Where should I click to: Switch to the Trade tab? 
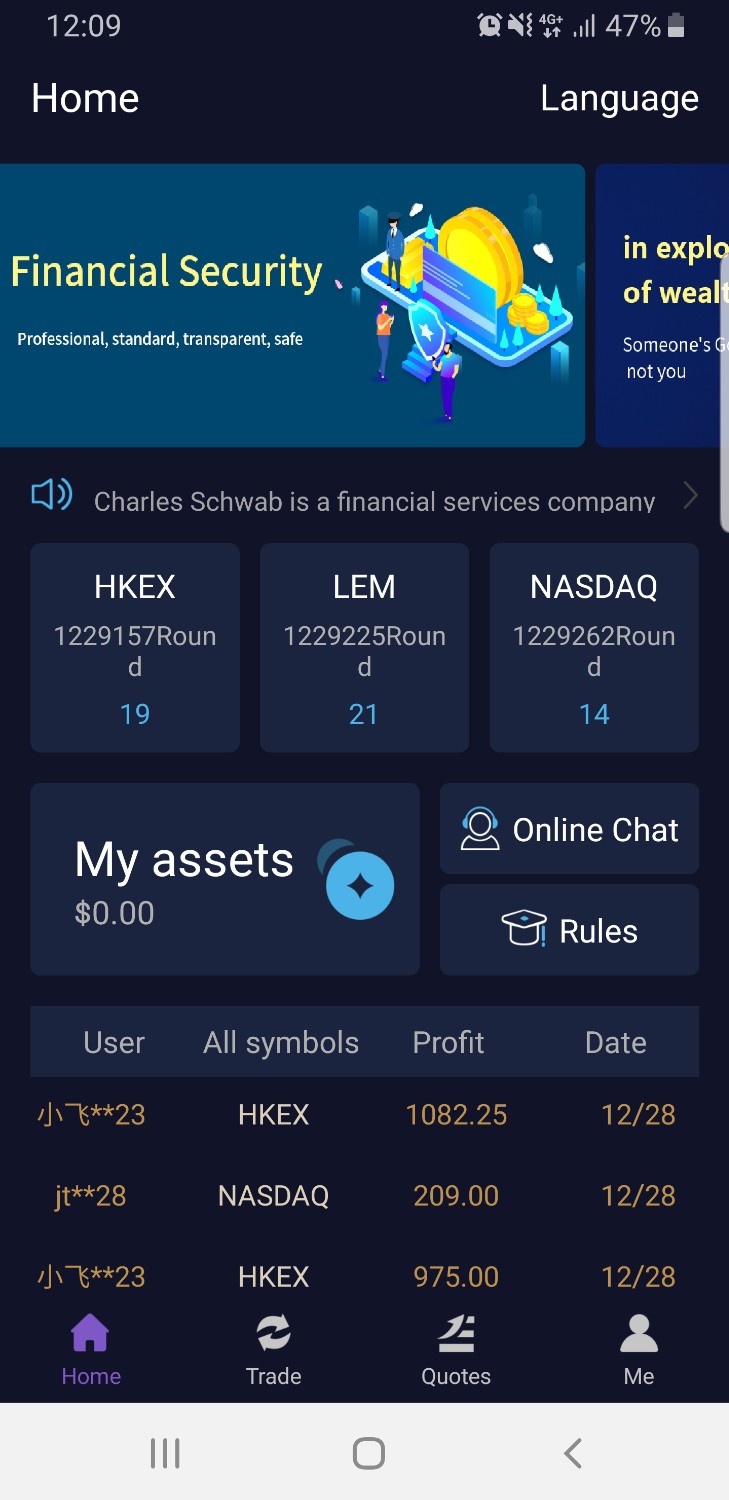tap(273, 1350)
